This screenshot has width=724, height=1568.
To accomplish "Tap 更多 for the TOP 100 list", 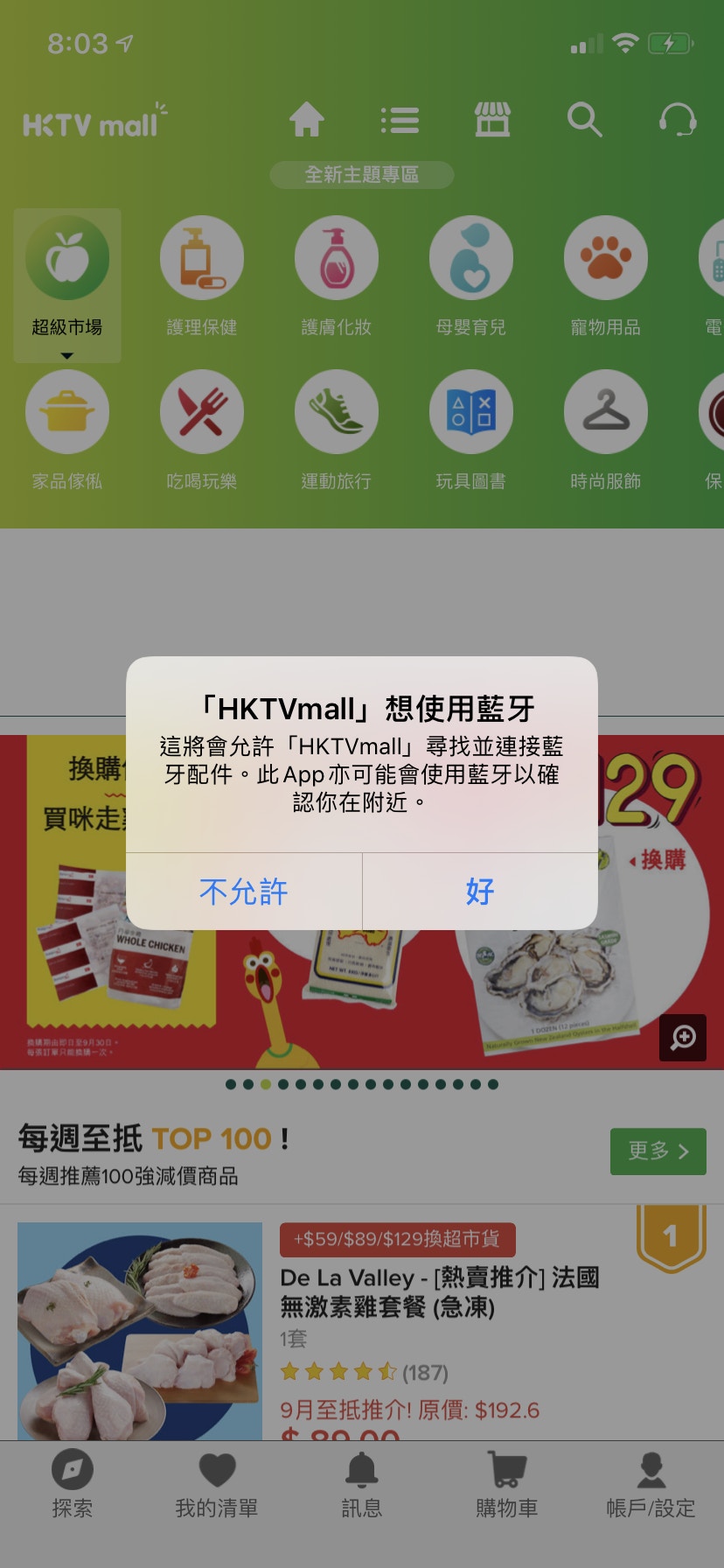I will pos(658,1151).
